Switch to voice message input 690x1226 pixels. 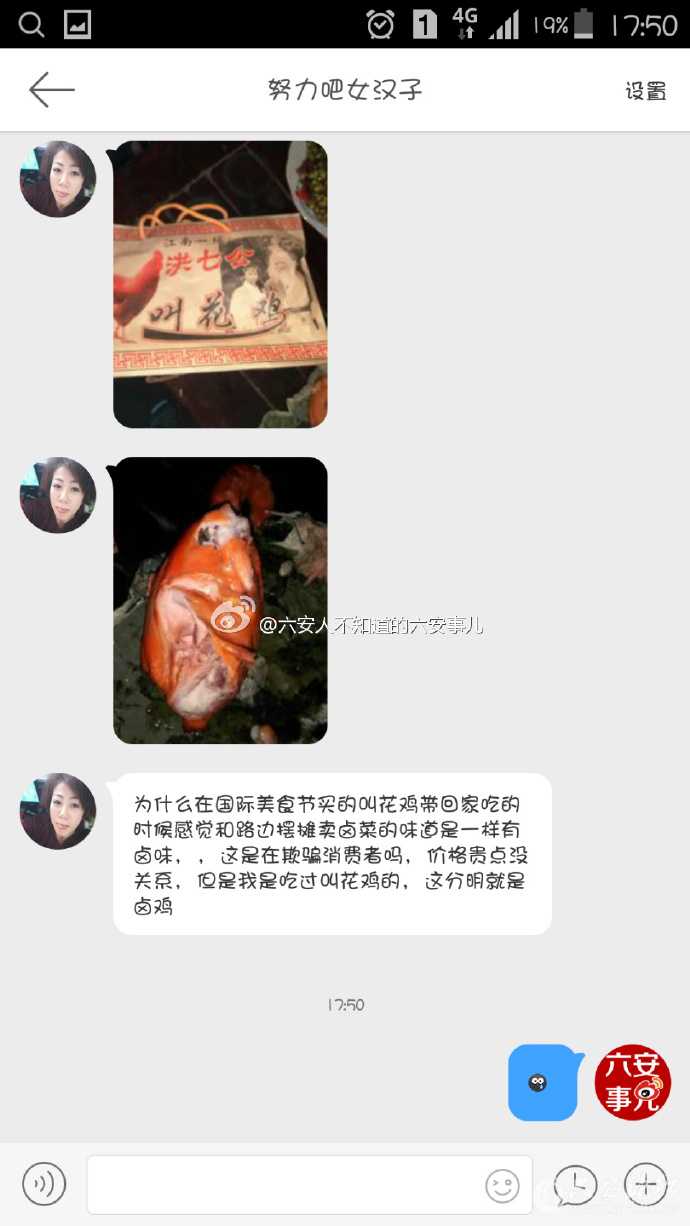pyautogui.click(x=44, y=1184)
